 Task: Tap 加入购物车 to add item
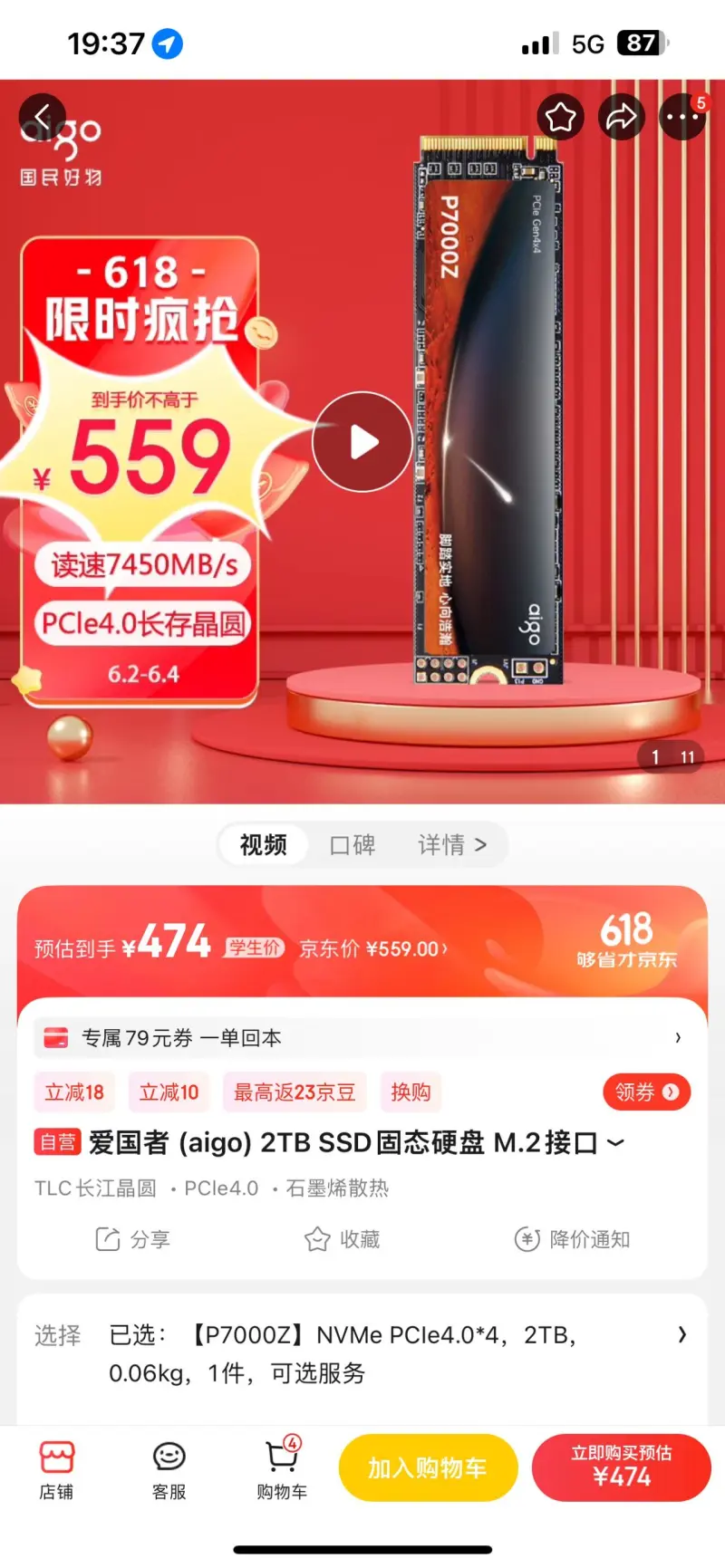[x=428, y=1467]
